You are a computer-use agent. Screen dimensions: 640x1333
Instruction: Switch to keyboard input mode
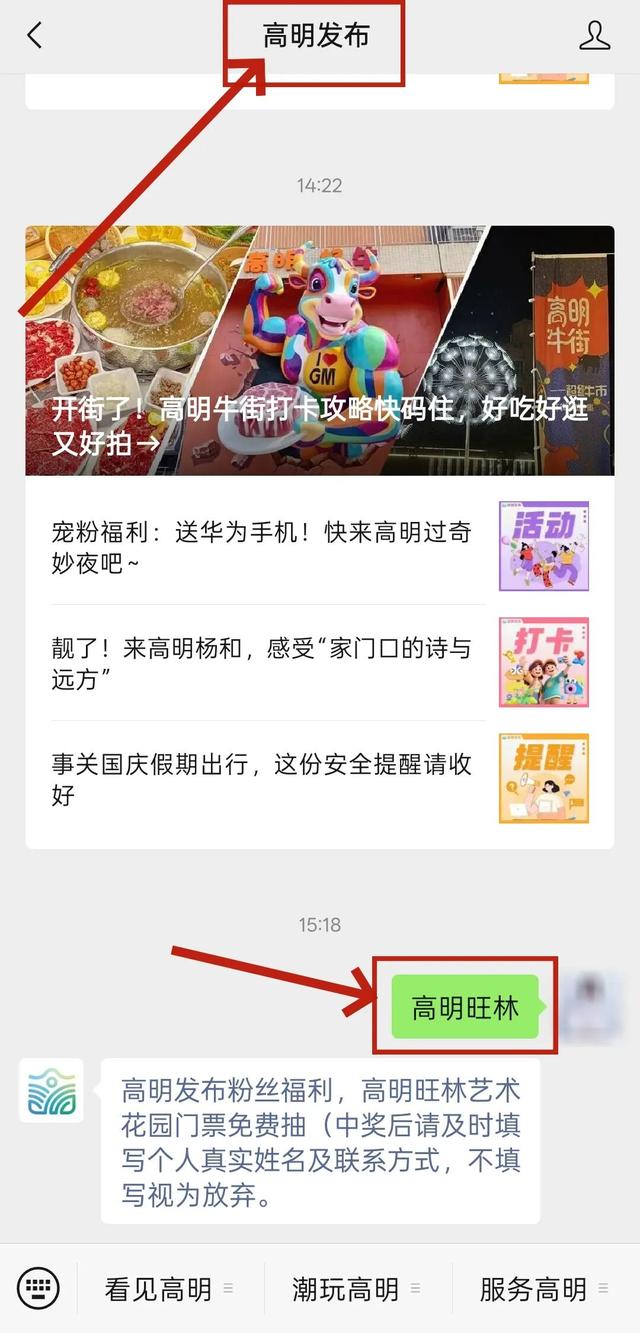pos(38,1288)
